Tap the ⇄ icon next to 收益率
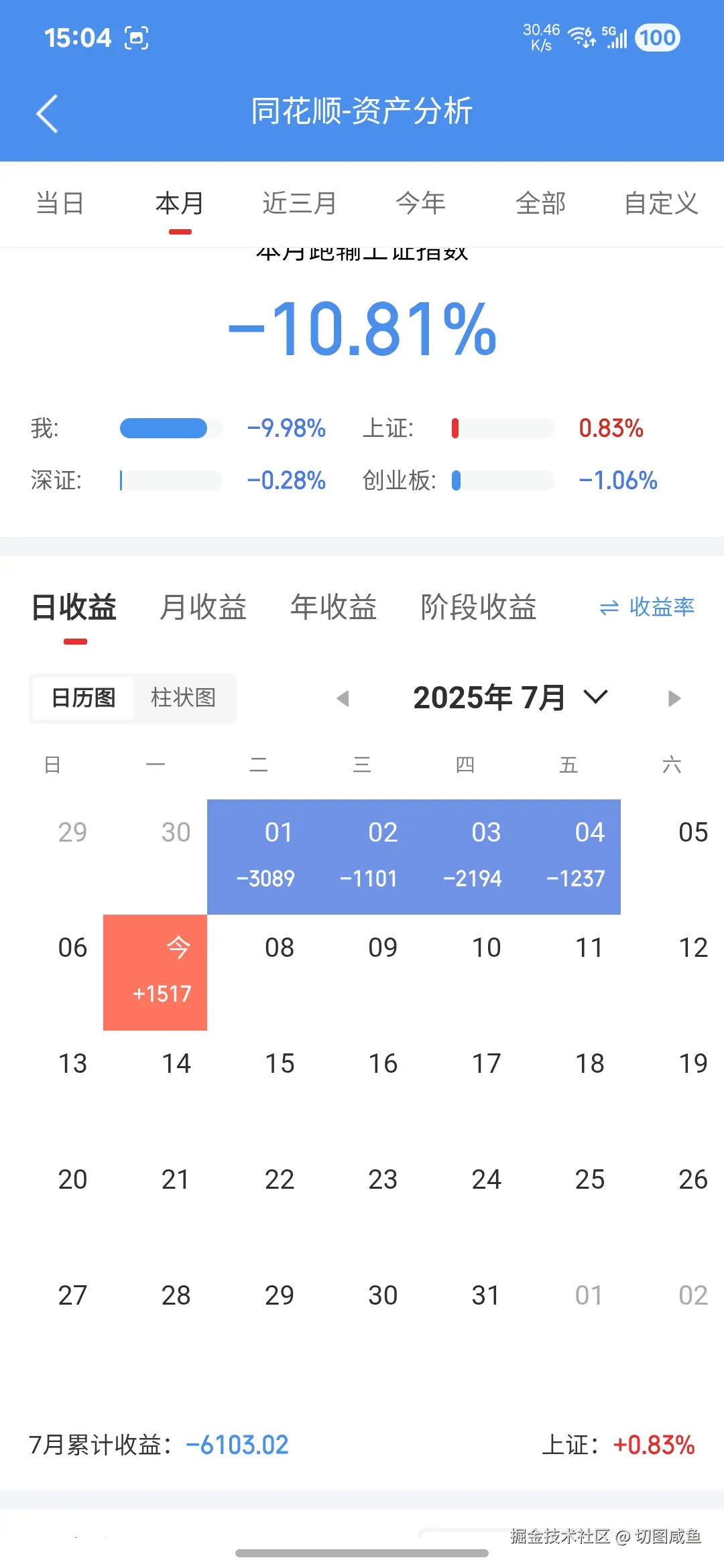This screenshot has width=724, height=1568. click(x=609, y=607)
